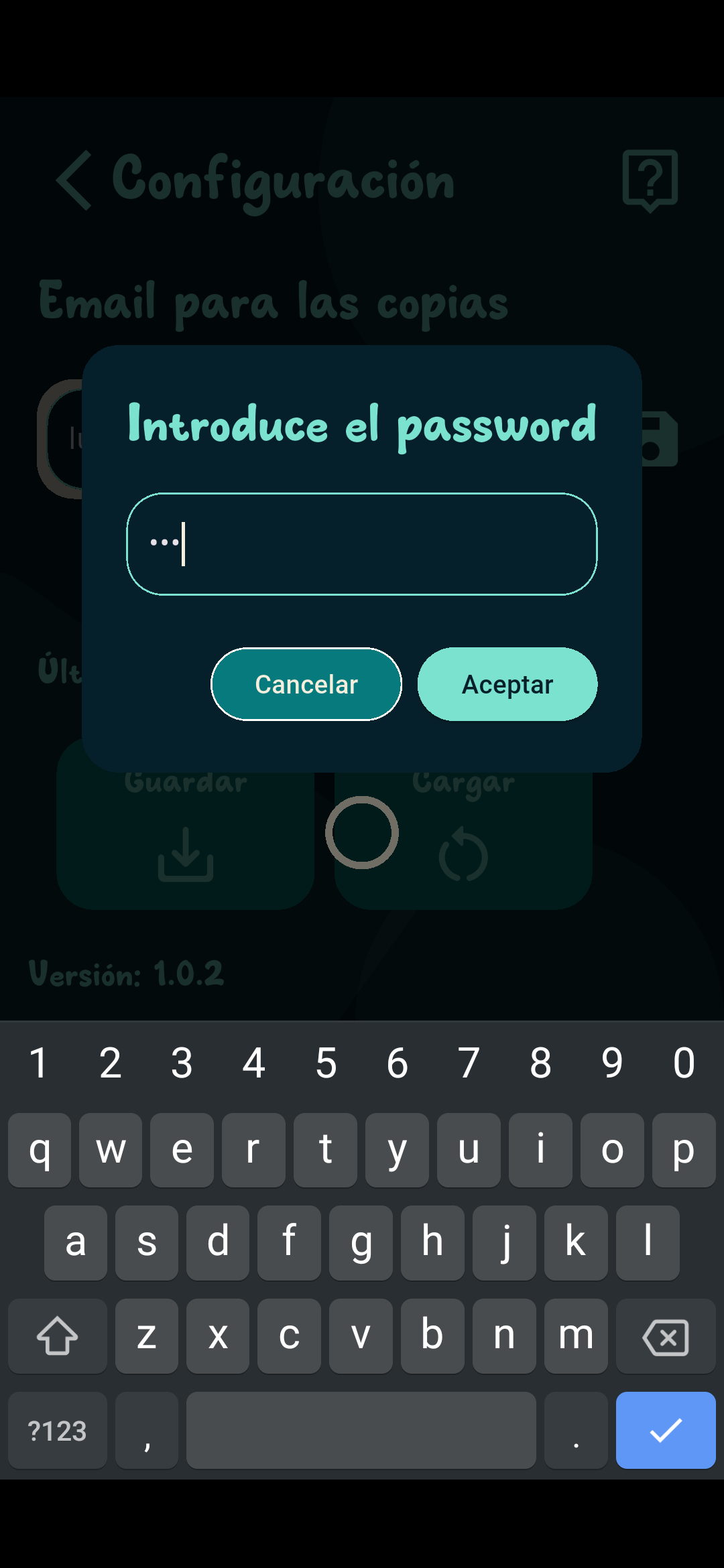Image resolution: width=724 pixels, height=1568 pixels.
Task: Confirm the password with Aceptar
Action: pyautogui.click(x=507, y=684)
